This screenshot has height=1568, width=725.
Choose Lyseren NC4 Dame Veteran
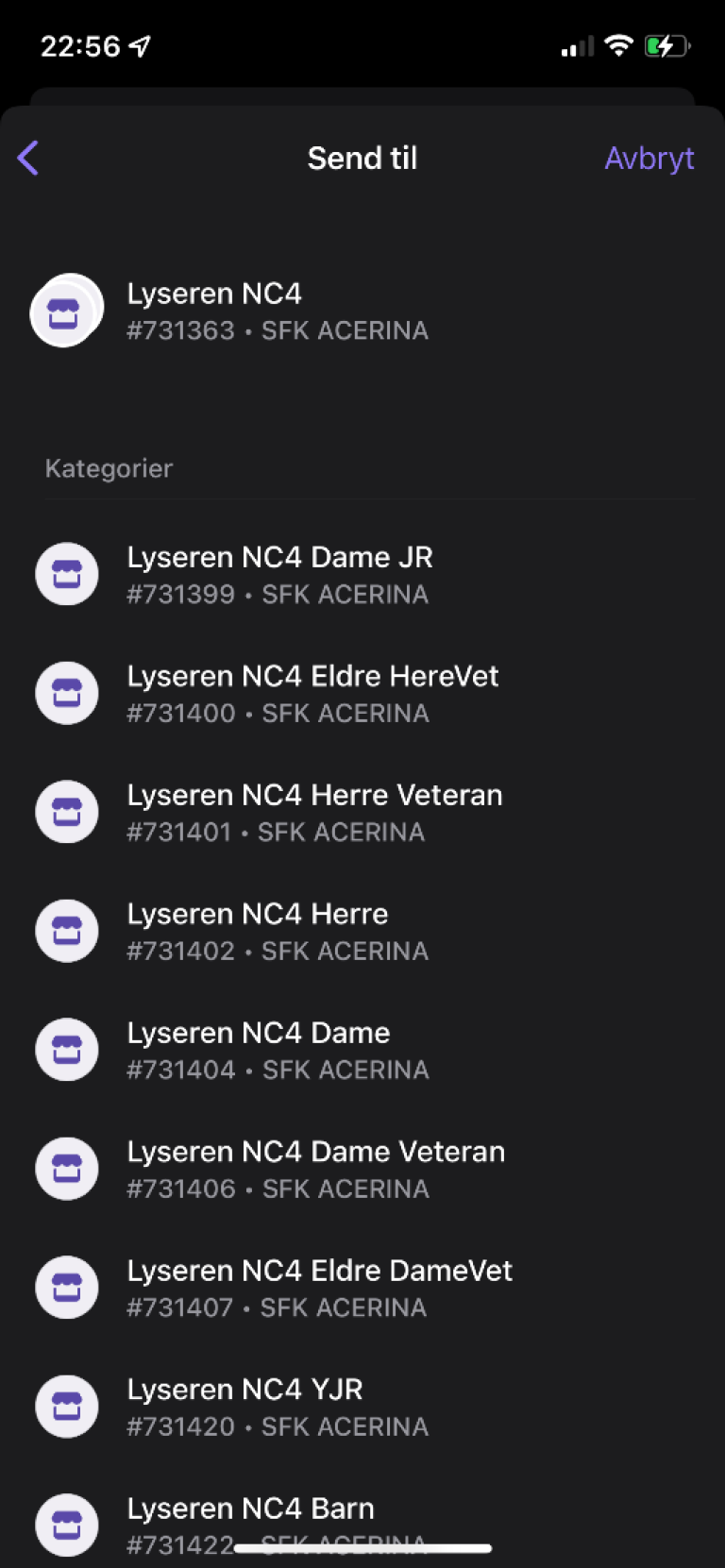tap(362, 1169)
